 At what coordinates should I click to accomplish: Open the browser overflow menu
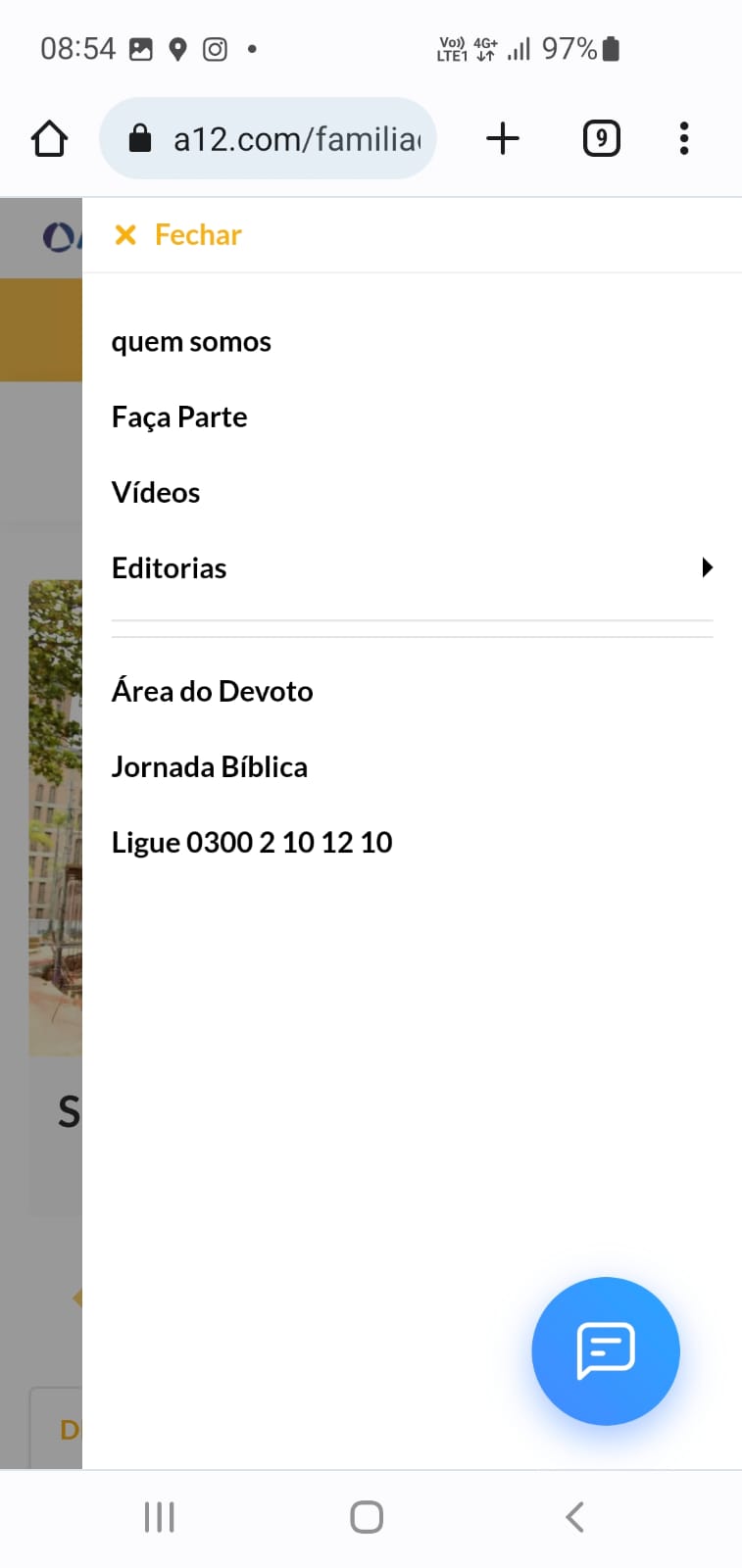684,138
